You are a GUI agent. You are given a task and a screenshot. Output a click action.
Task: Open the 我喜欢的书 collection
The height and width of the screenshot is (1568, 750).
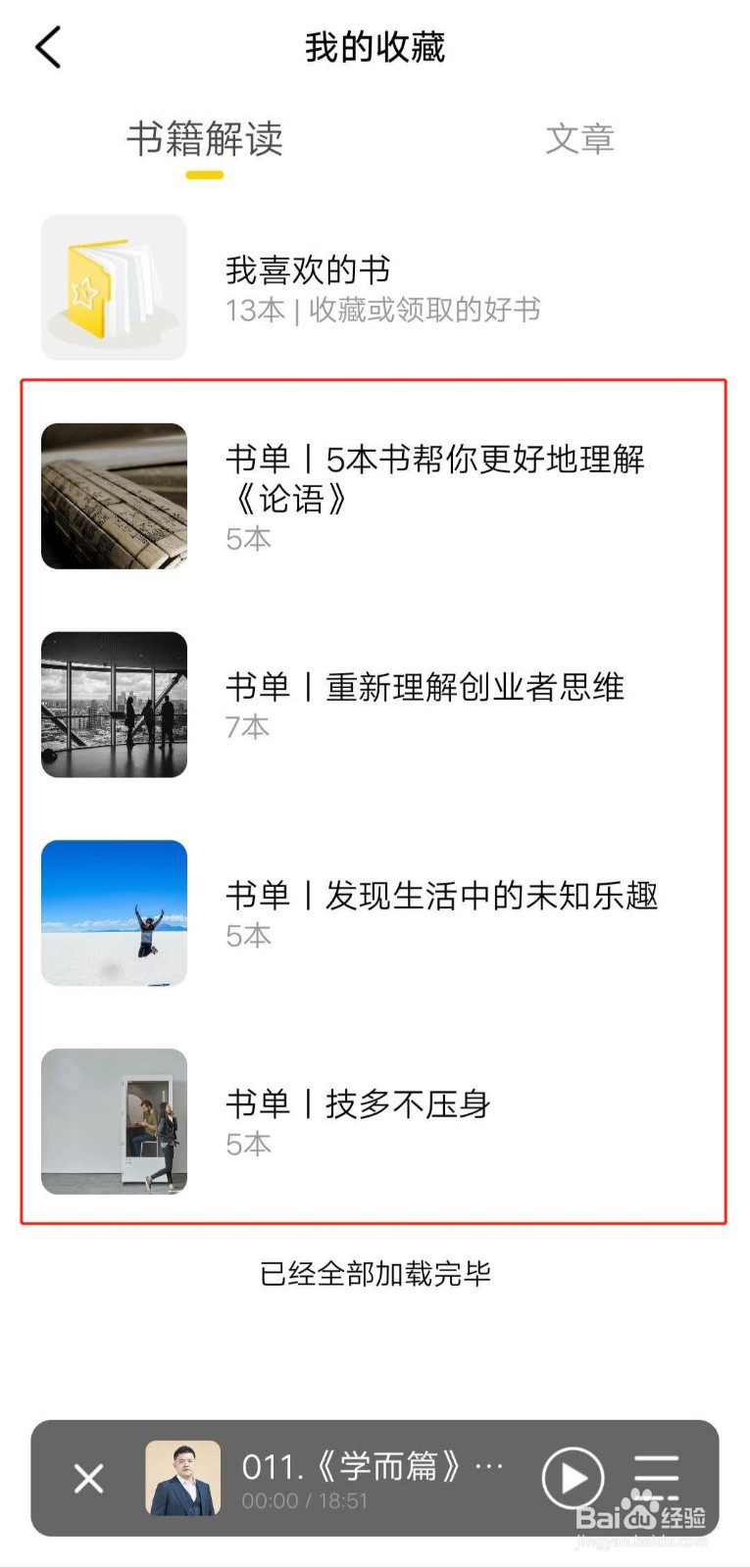pyautogui.click(x=375, y=288)
